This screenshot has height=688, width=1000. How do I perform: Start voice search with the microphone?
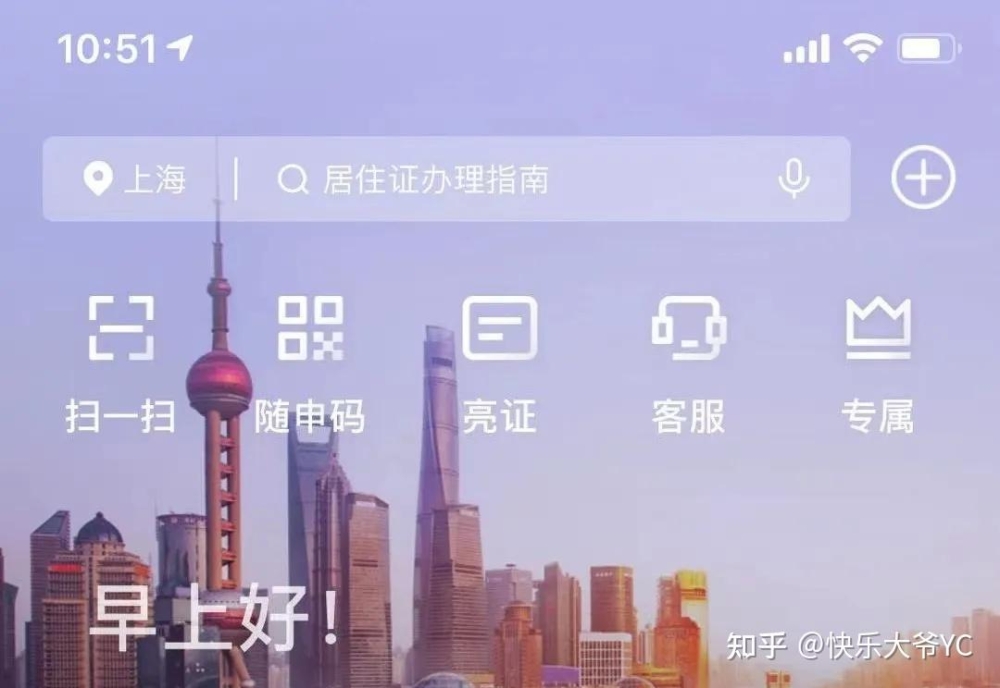point(793,180)
